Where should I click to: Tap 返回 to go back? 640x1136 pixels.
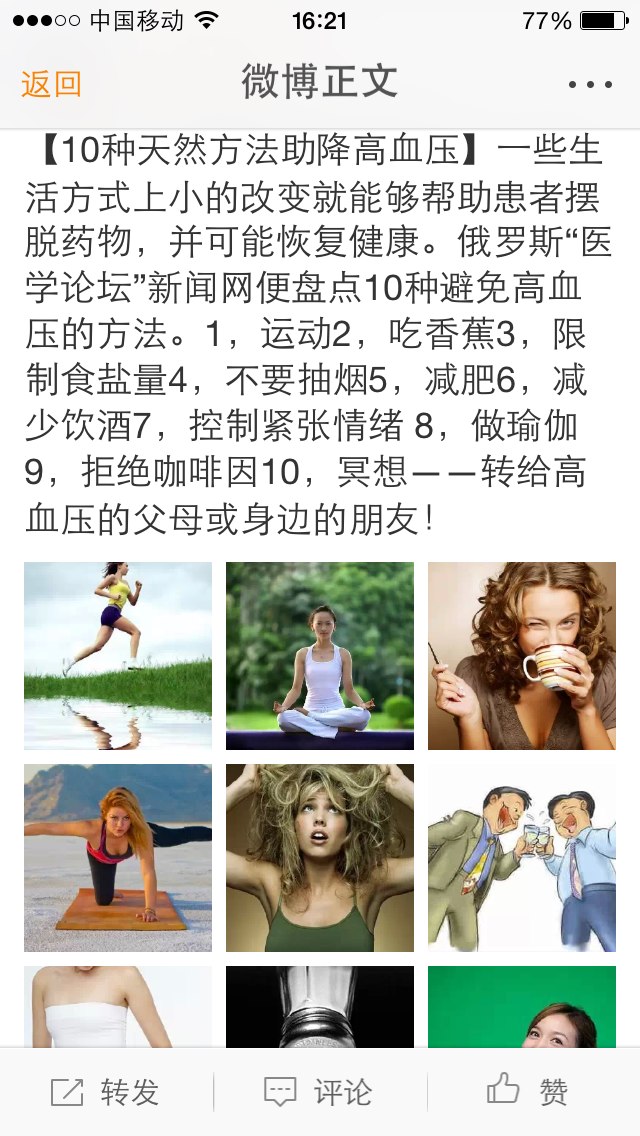(x=51, y=84)
